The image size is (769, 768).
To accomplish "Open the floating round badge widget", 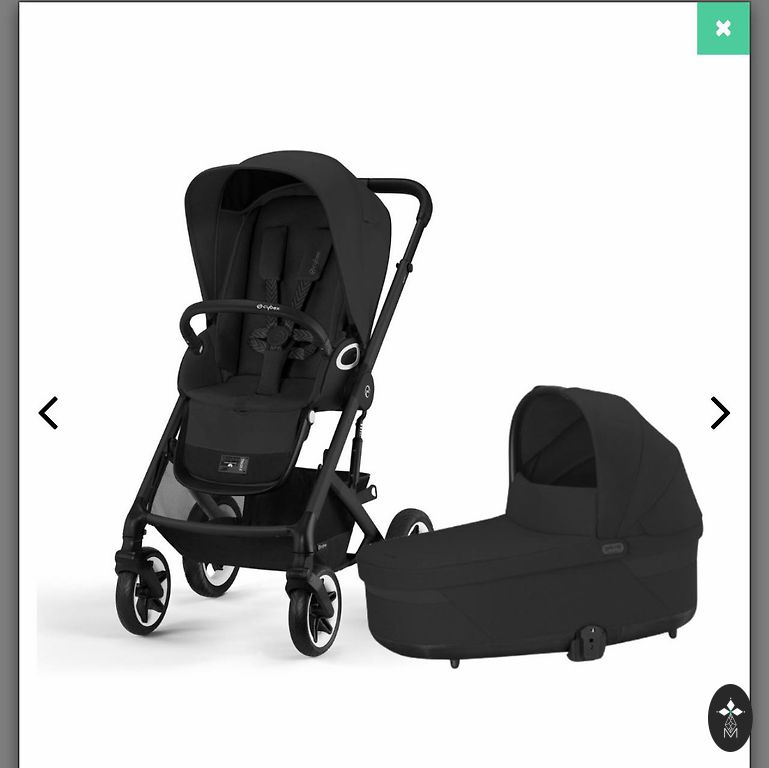I will pos(730,717).
